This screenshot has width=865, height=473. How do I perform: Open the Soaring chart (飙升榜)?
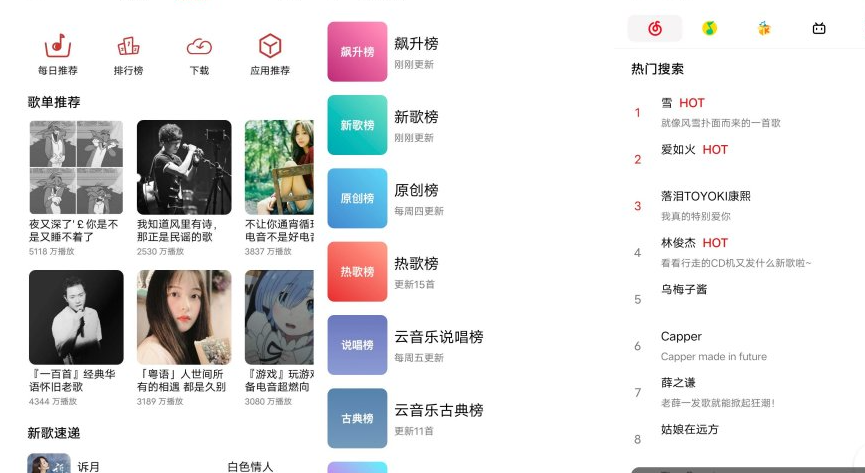point(357,52)
